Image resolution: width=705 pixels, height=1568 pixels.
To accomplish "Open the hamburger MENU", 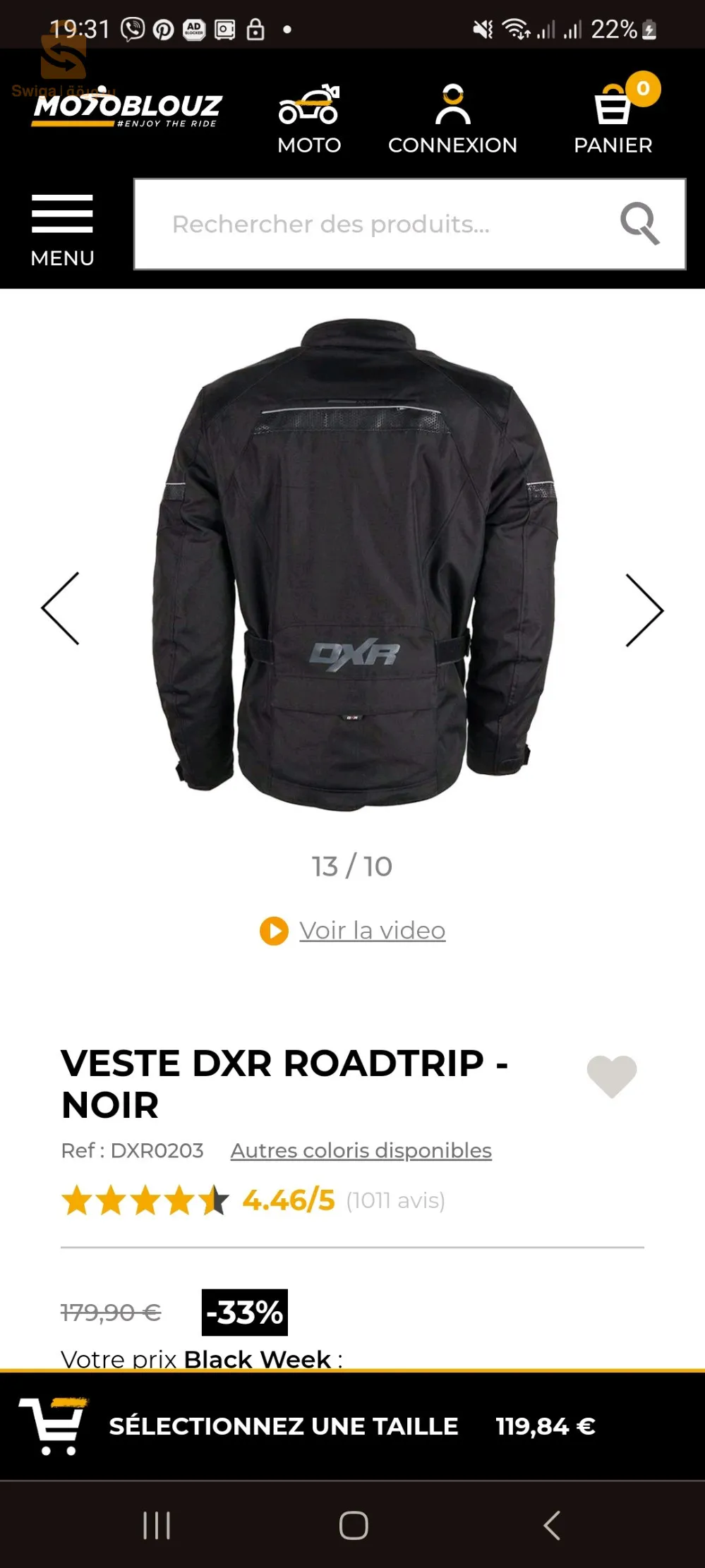I will coord(62,226).
